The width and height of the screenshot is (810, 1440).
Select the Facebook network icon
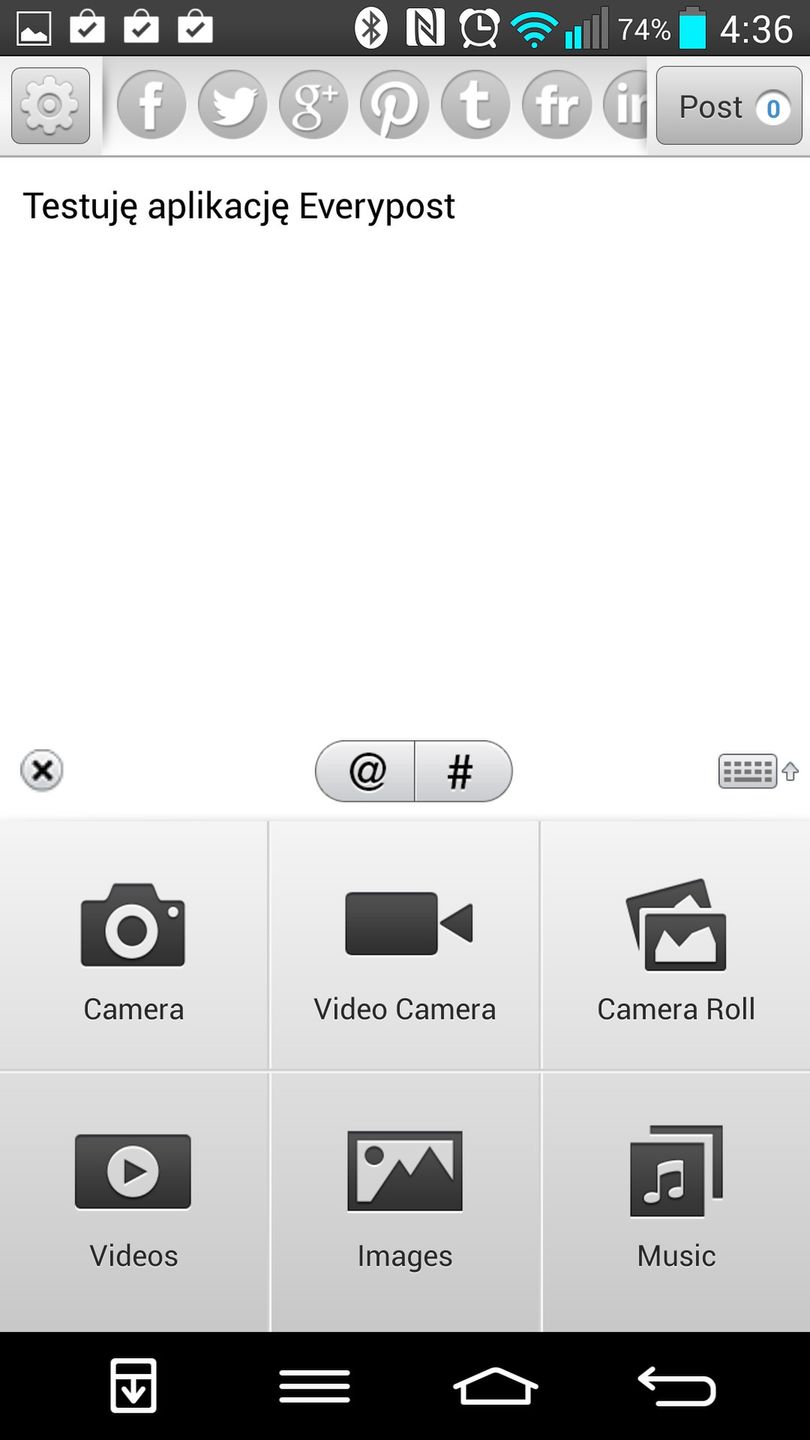pyautogui.click(x=151, y=106)
